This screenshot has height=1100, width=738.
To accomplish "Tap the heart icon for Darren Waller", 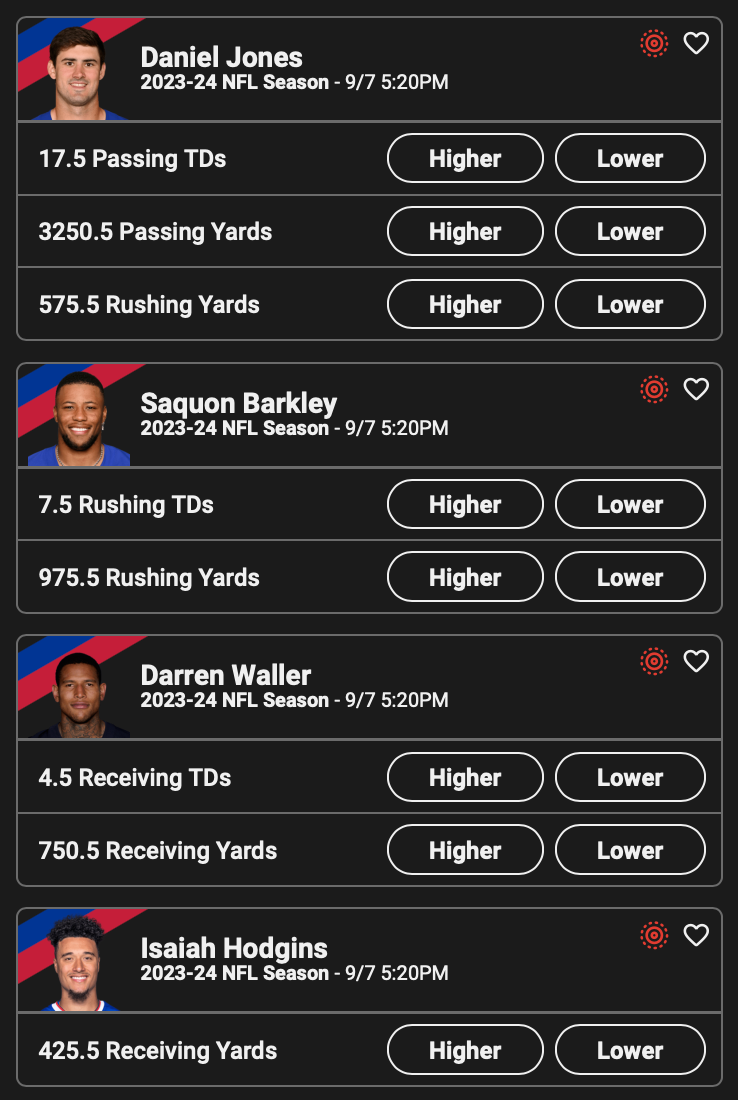I will click(x=696, y=661).
